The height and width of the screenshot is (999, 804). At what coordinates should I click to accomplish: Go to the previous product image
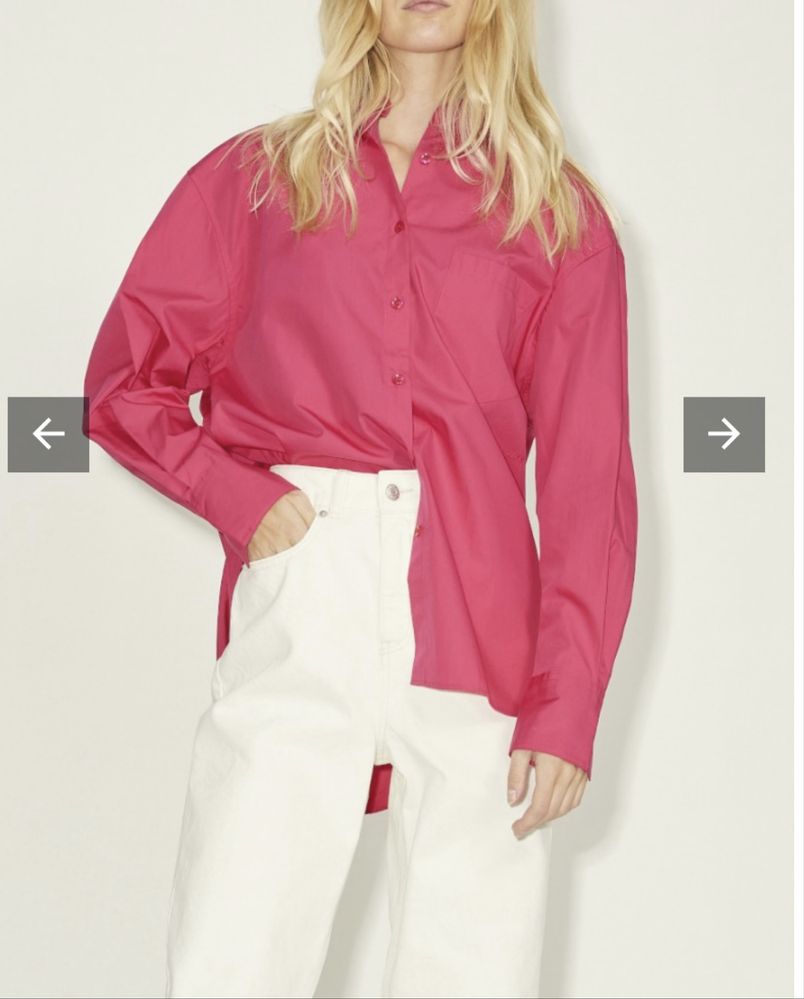tap(48, 434)
